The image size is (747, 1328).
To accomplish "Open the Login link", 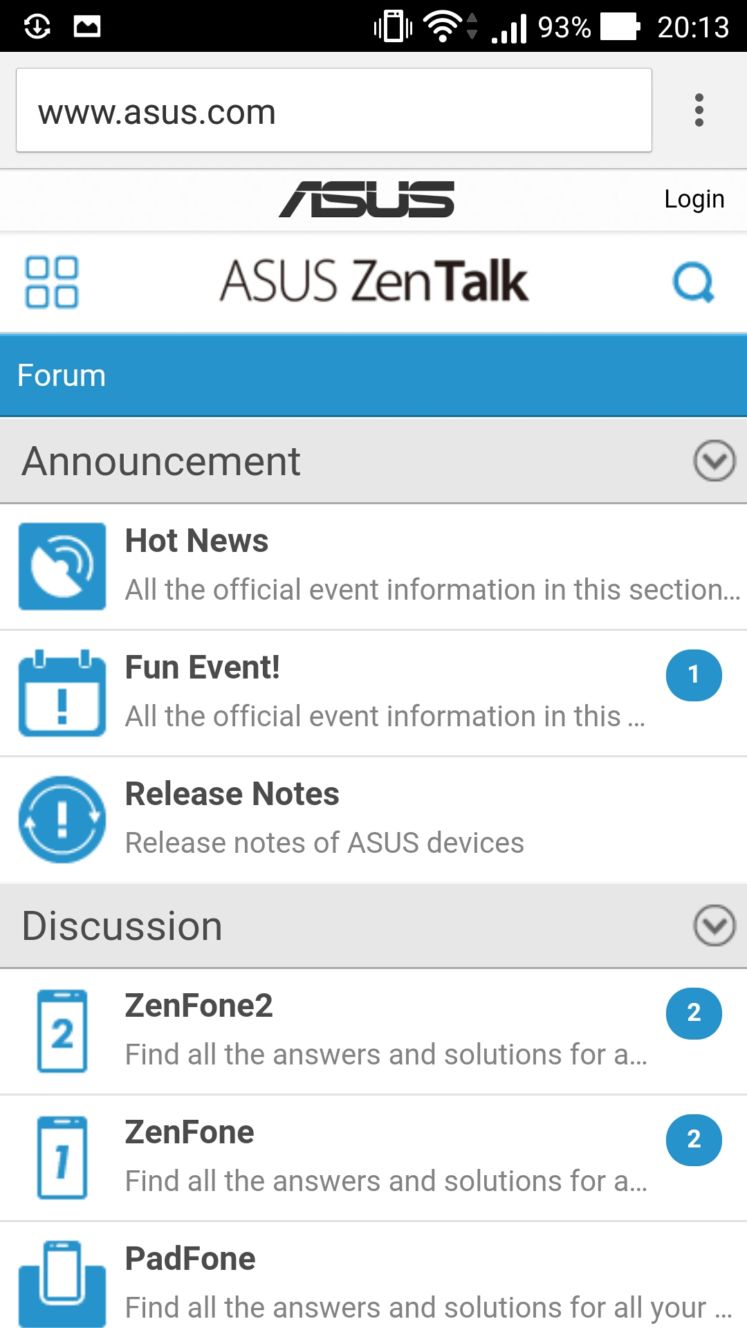I will coord(694,199).
